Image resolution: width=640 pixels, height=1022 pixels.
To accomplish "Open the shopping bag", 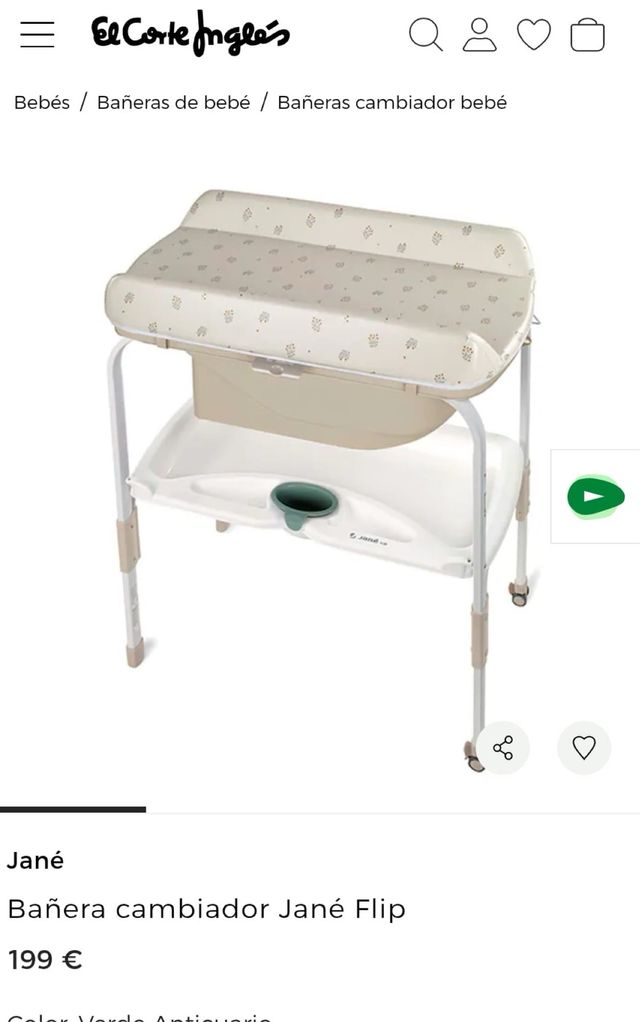I will tap(588, 35).
